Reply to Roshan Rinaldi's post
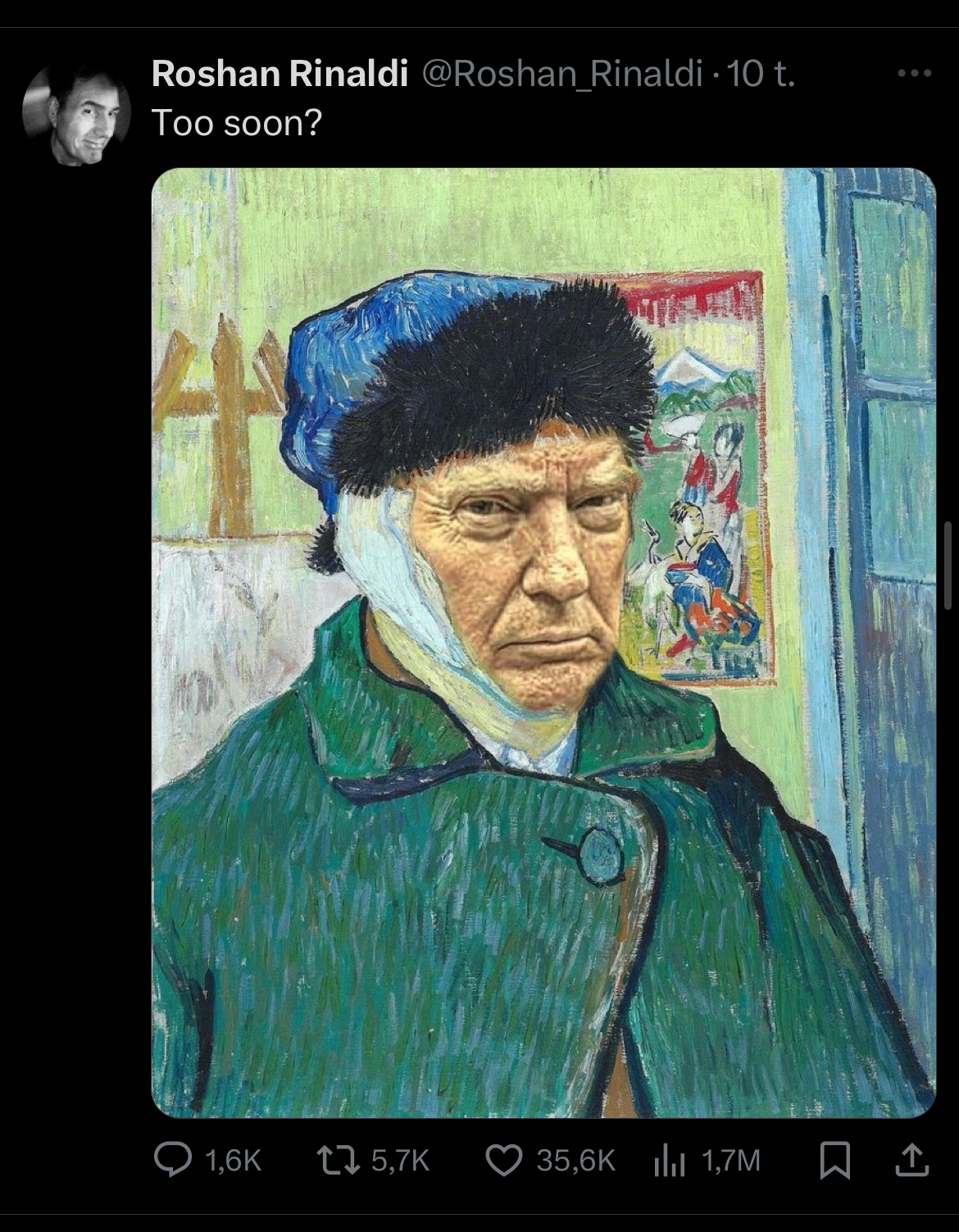 (x=172, y=1160)
